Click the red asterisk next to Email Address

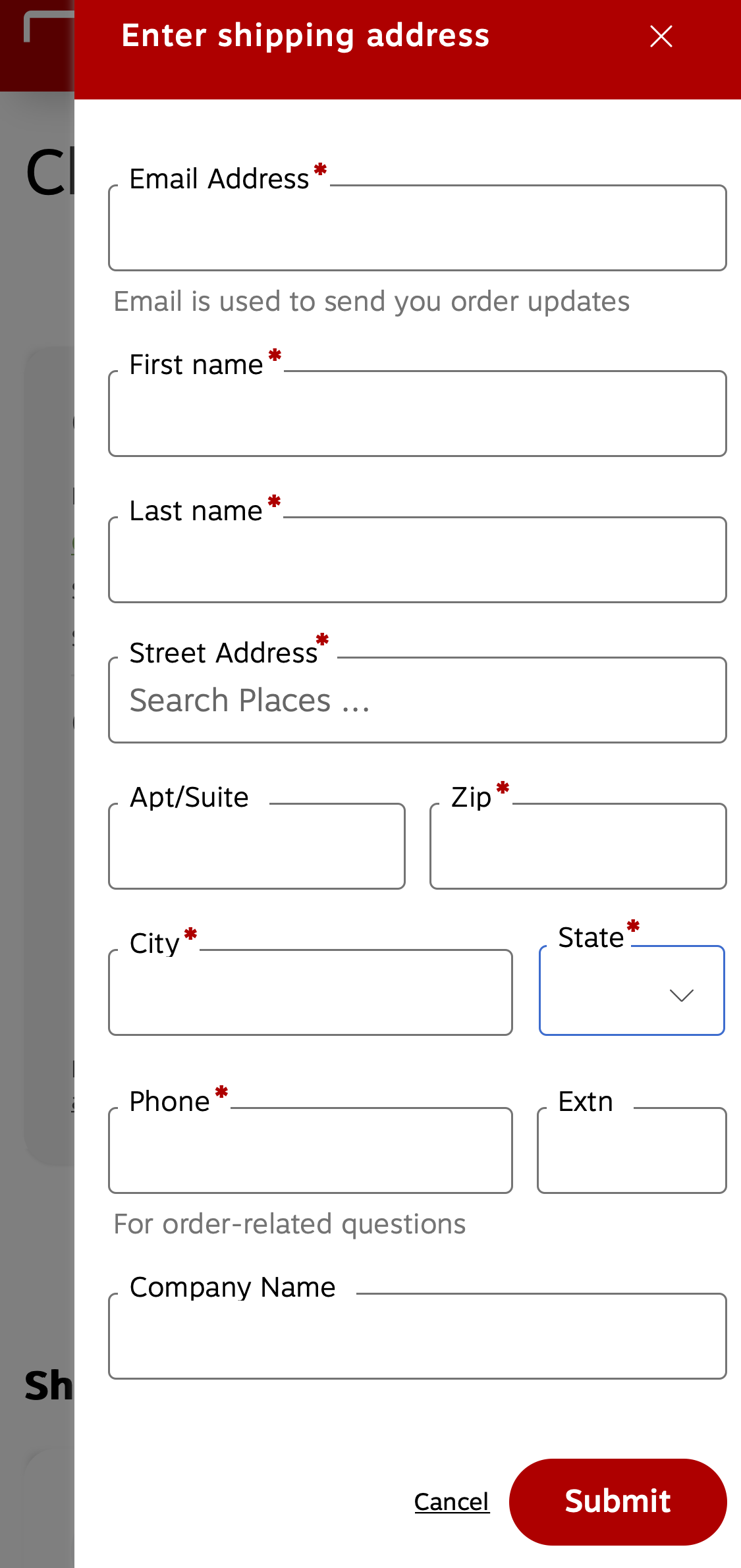pyautogui.click(x=319, y=170)
